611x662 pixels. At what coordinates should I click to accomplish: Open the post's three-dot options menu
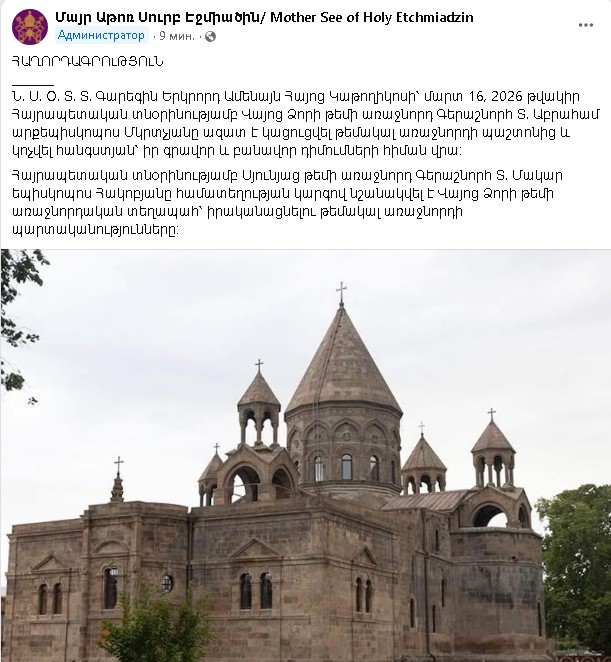click(586, 23)
